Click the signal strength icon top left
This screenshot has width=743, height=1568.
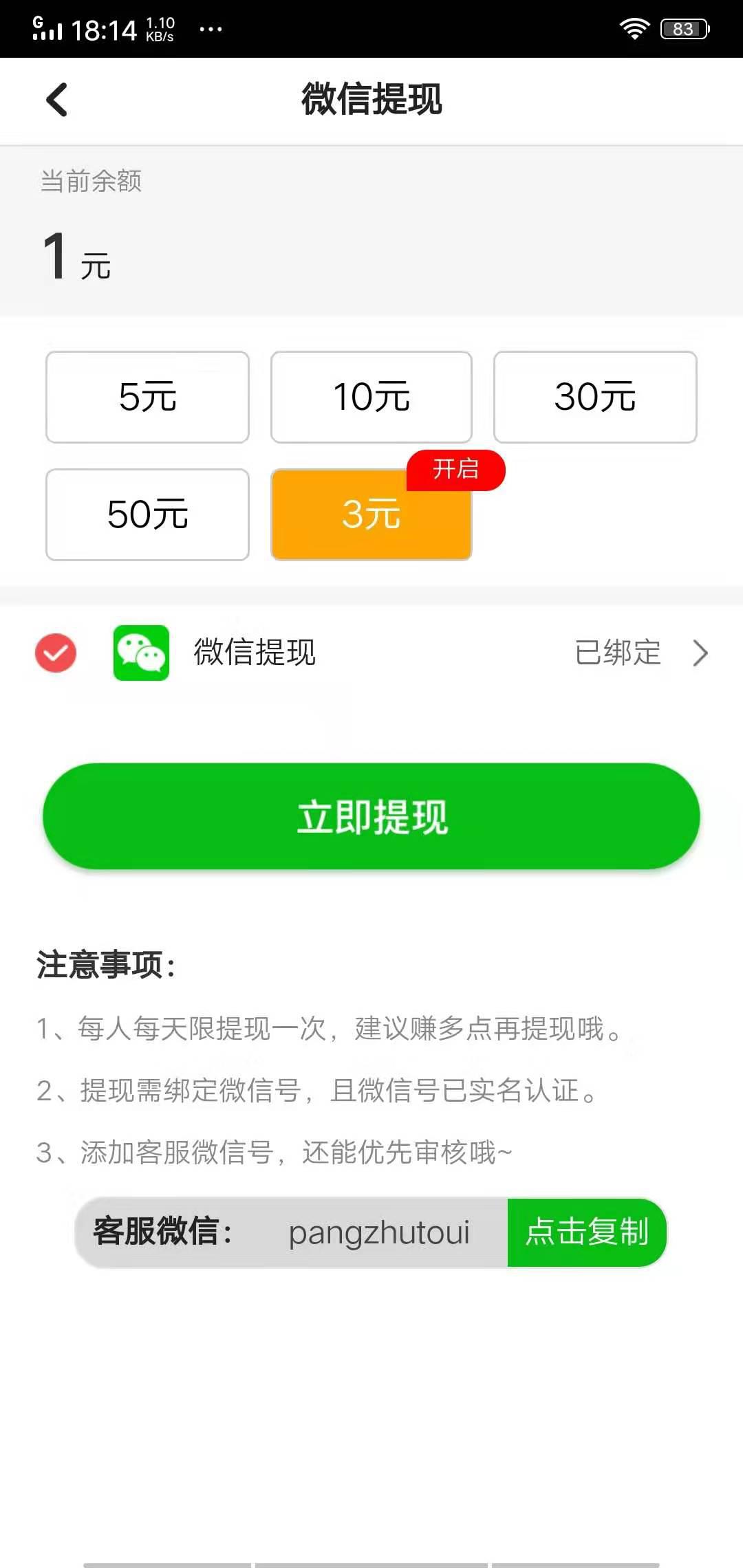coord(48,28)
